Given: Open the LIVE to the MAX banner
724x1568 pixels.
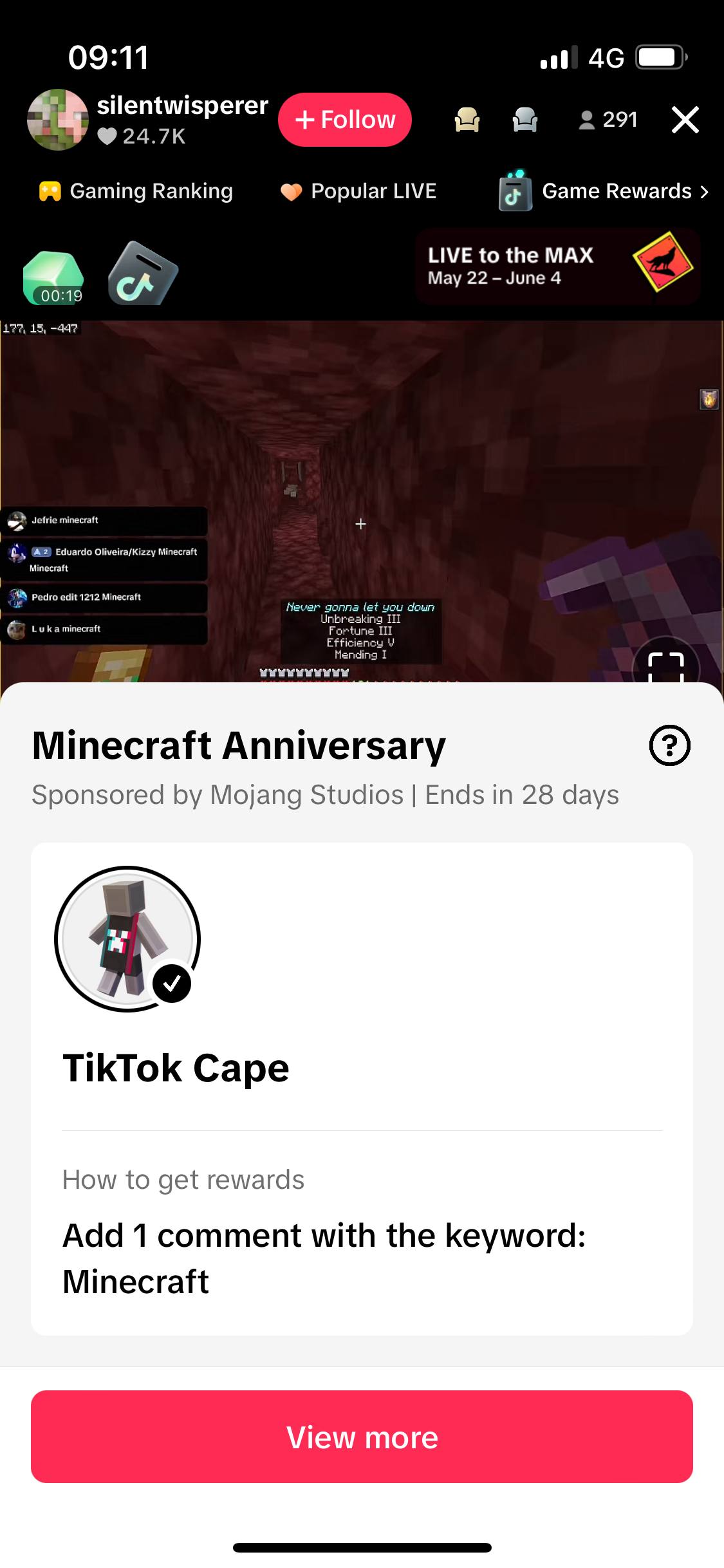Looking at the screenshot, I should (x=557, y=266).
